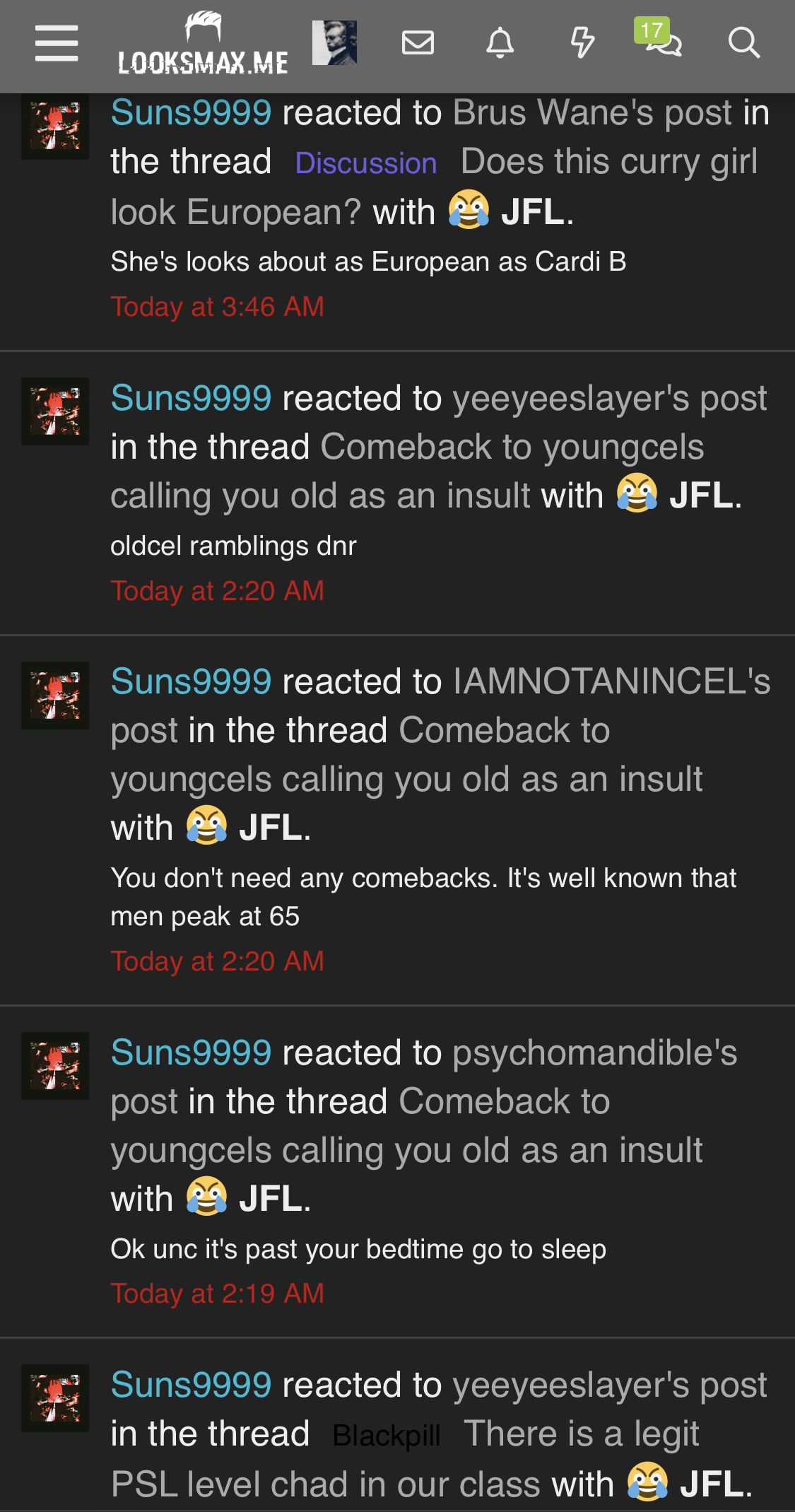Open the search magnifier
Viewport: 795px width, 1512px height.
click(743, 43)
